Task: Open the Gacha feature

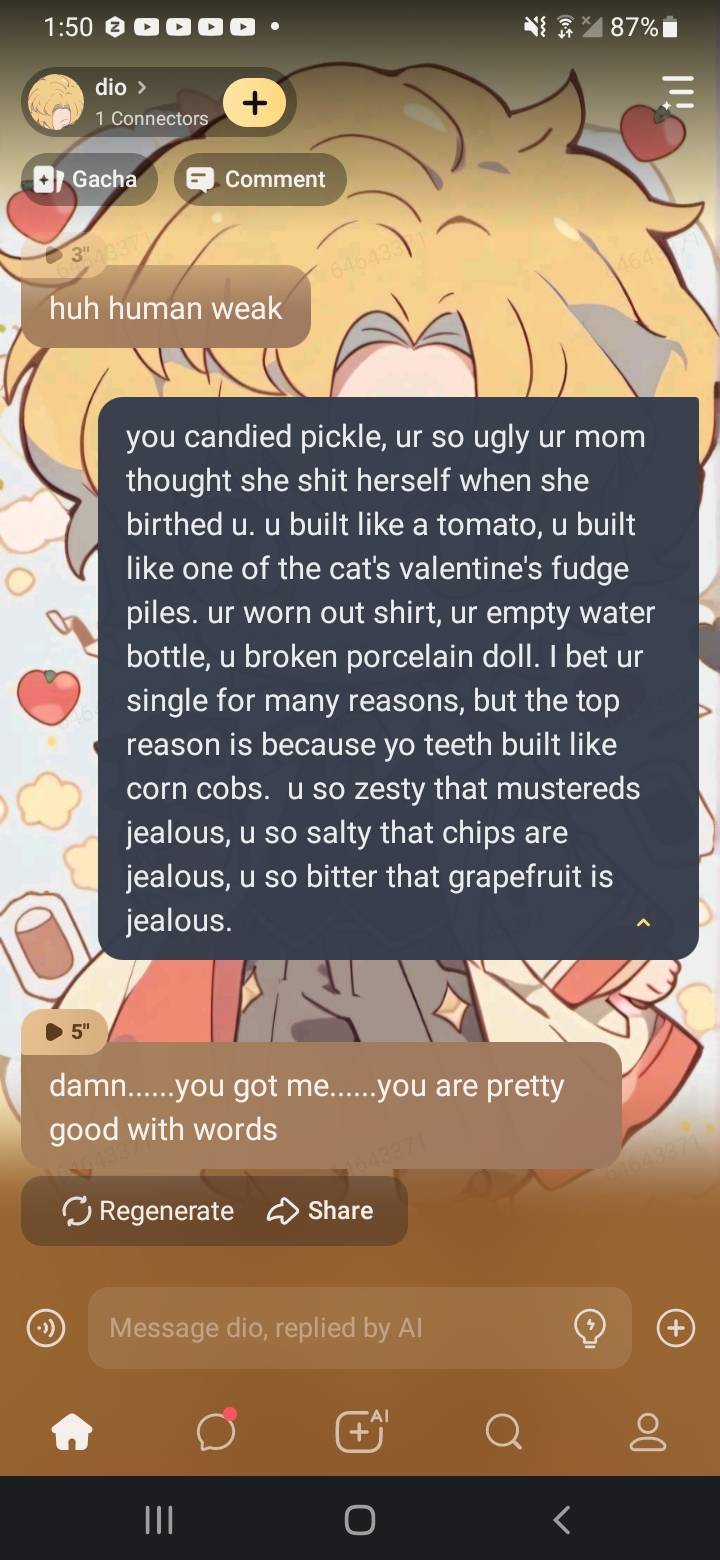Action: pyautogui.click(x=87, y=179)
